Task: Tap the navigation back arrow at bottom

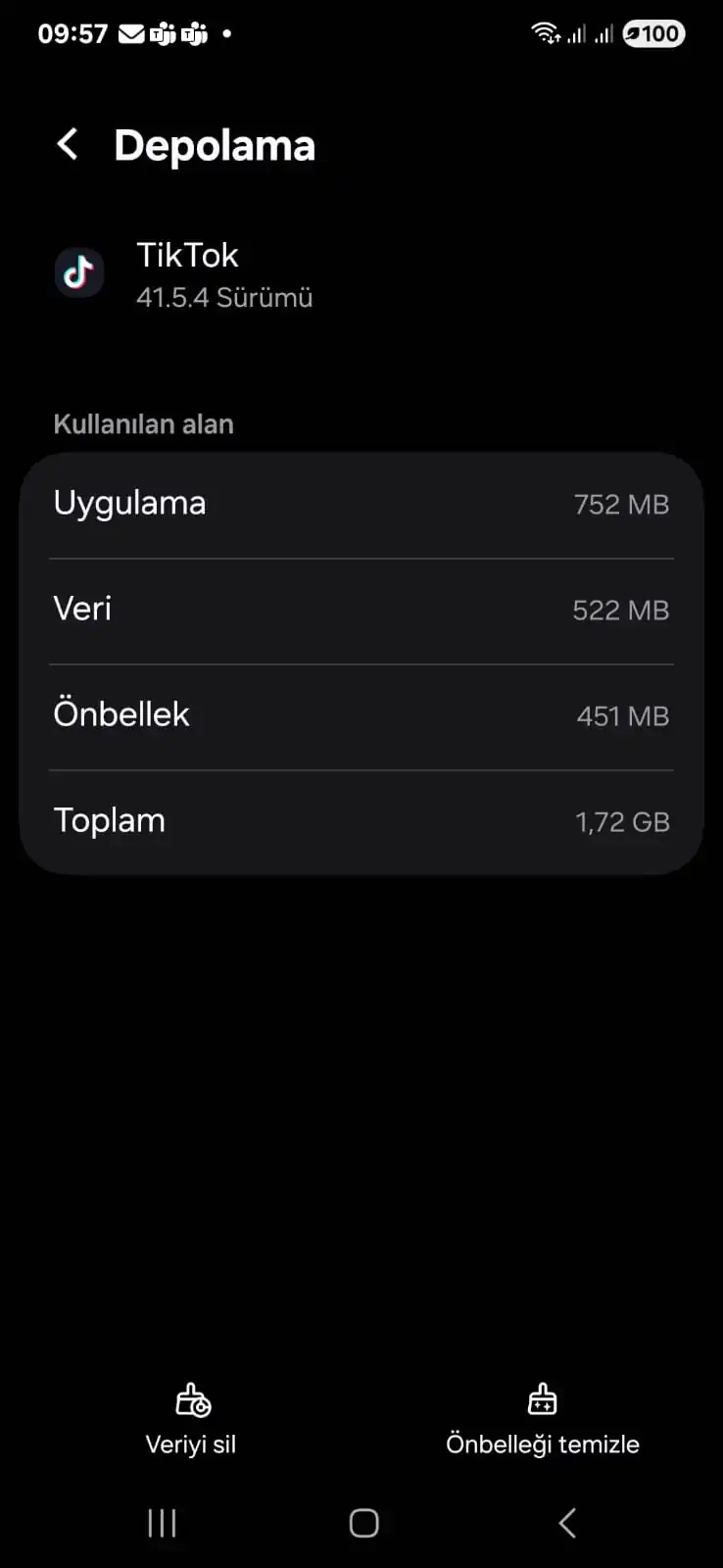Action: [566, 1523]
